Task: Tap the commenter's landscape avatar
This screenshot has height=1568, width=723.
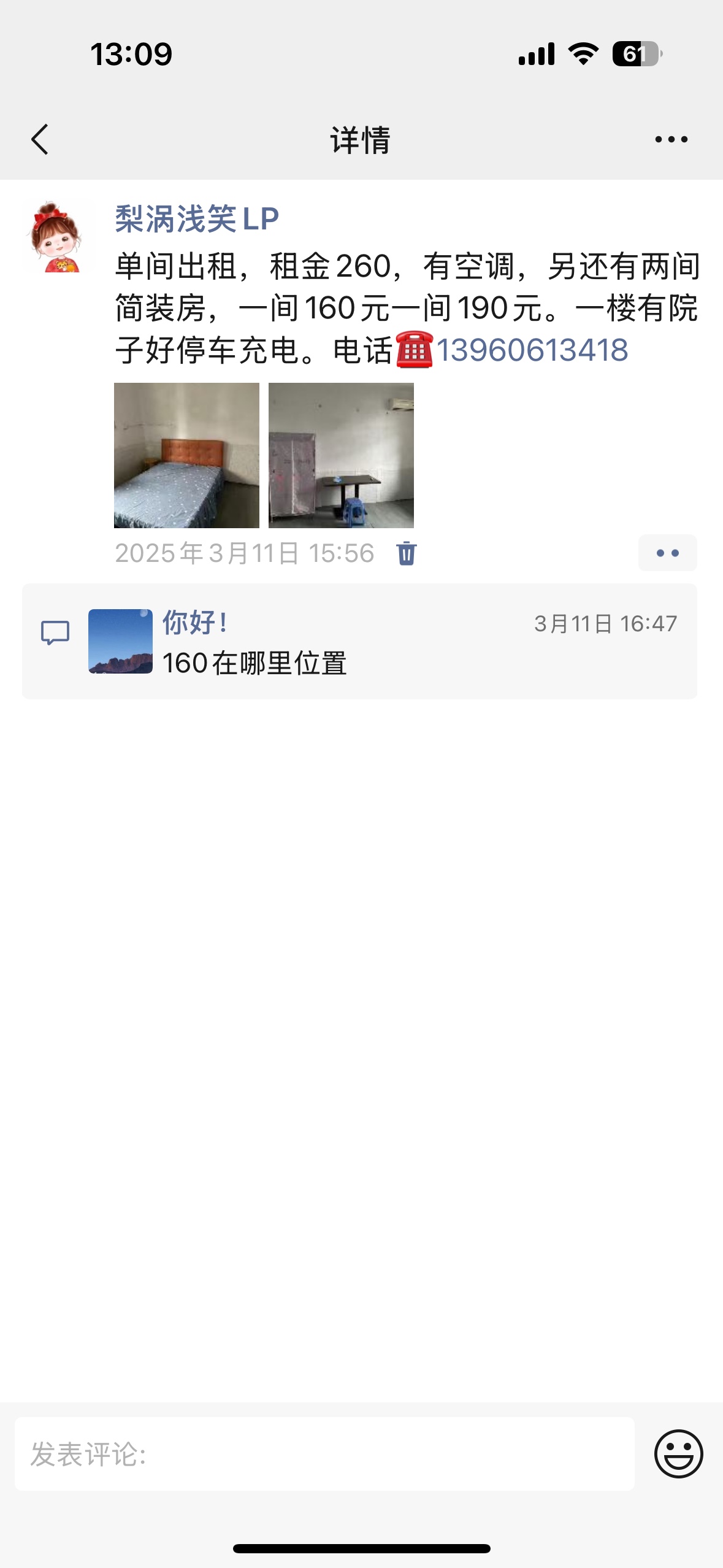Action: pyautogui.click(x=120, y=641)
